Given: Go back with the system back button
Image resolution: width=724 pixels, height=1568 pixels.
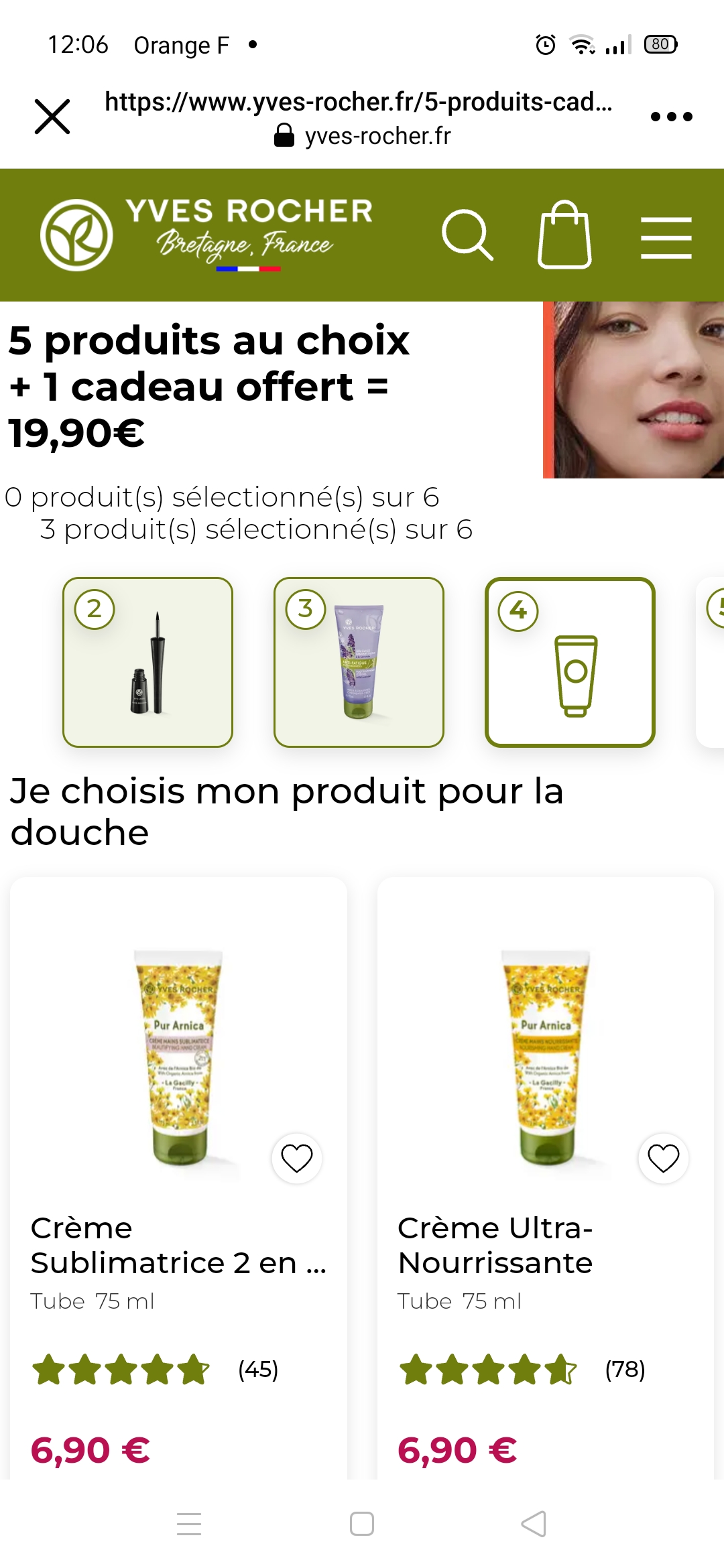Looking at the screenshot, I should 534,1524.
